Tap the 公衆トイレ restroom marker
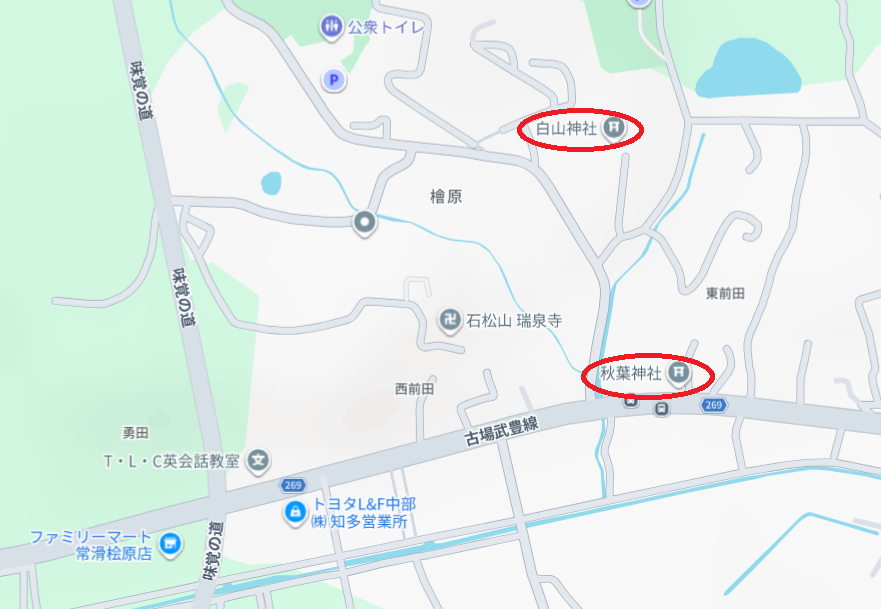The image size is (881, 609). coord(332,27)
